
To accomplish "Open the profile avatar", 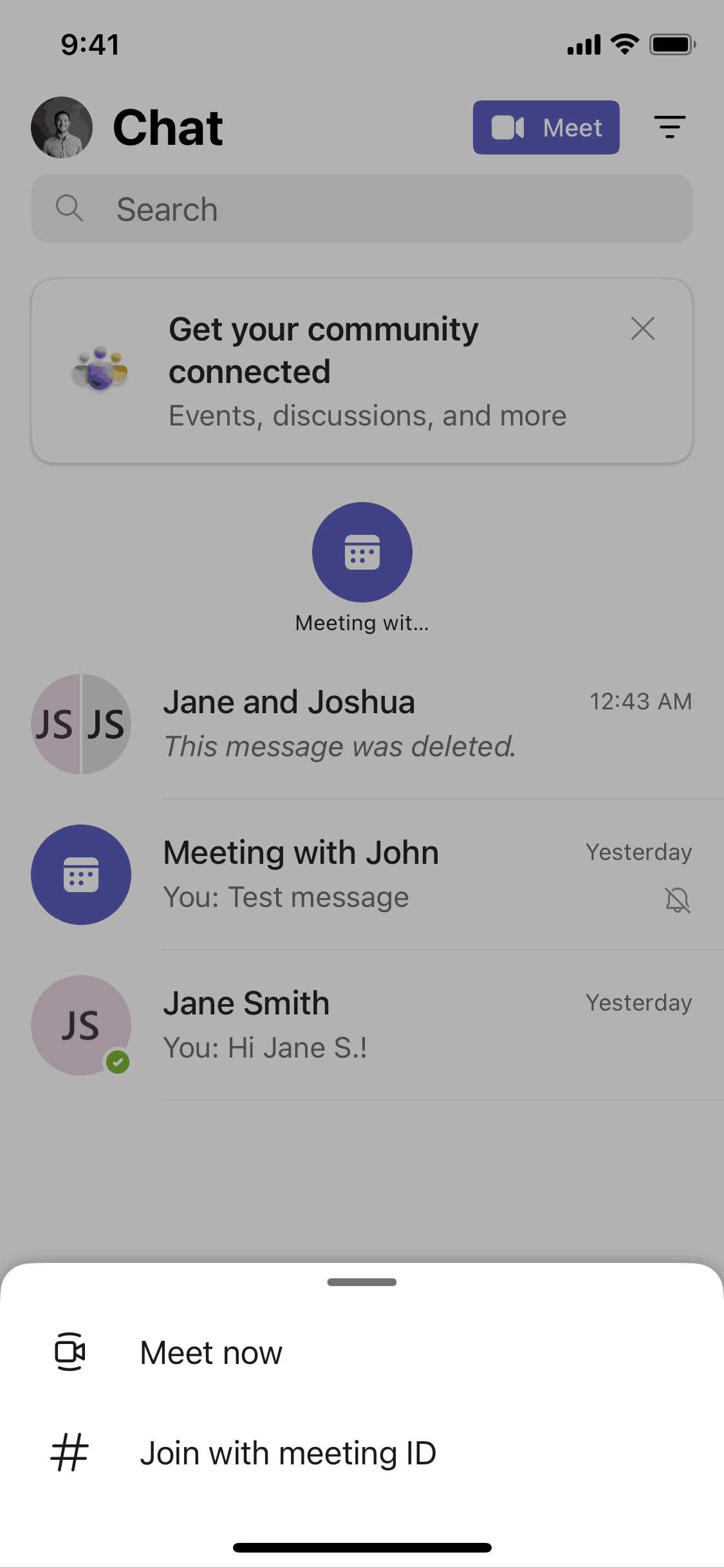I will point(62,127).
